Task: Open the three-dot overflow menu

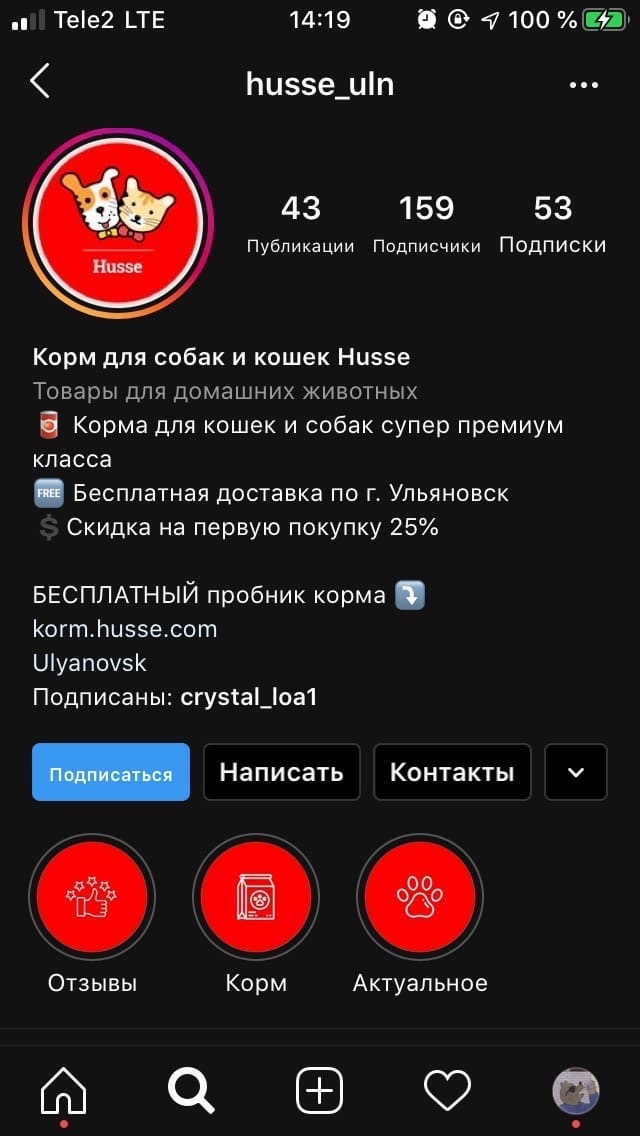Action: pyautogui.click(x=583, y=86)
